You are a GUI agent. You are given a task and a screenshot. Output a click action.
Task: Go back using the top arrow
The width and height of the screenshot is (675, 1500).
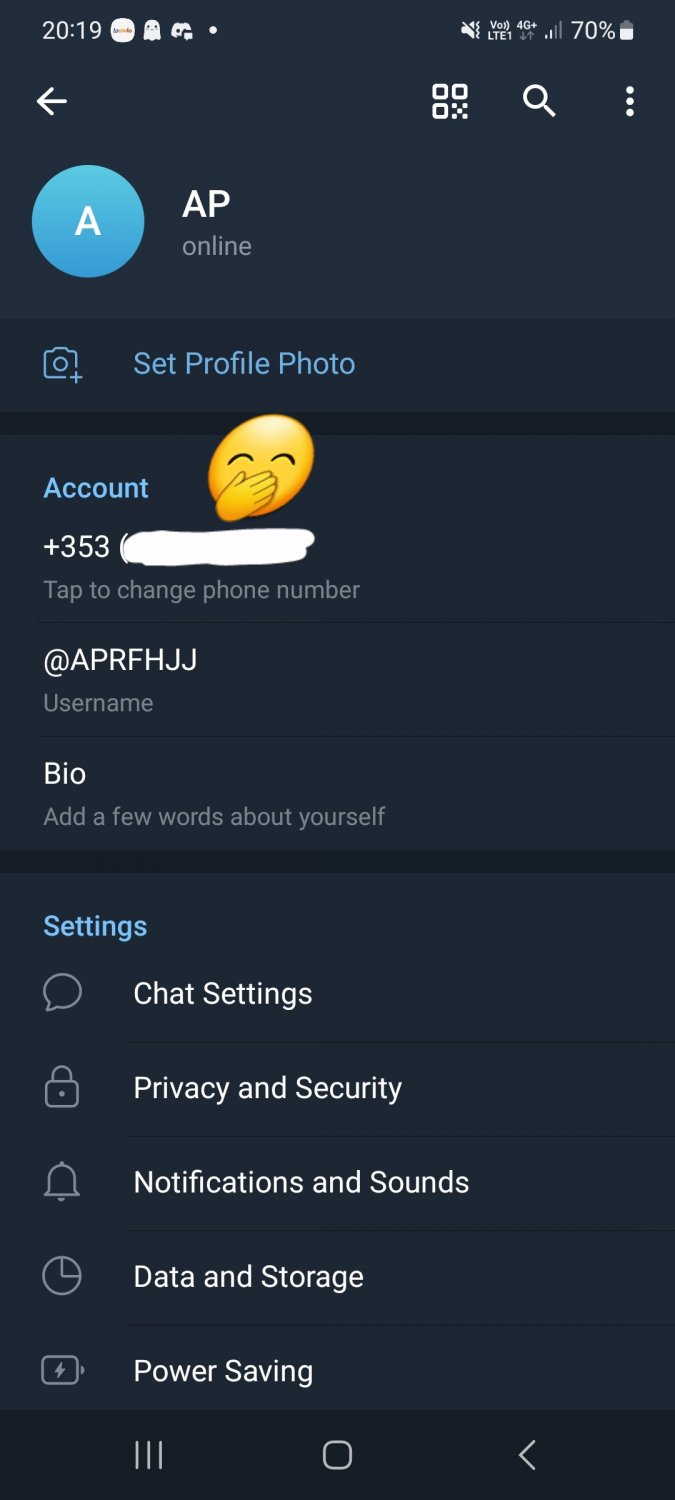(x=52, y=101)
